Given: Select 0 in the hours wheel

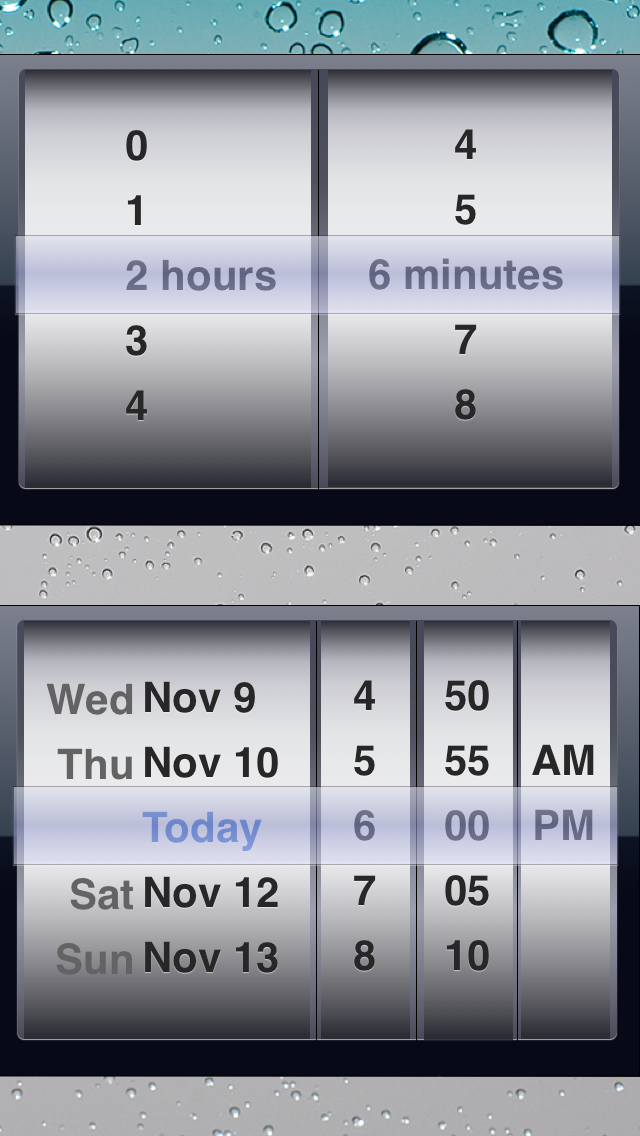Looking at the screenshot, I should point(137,147).
